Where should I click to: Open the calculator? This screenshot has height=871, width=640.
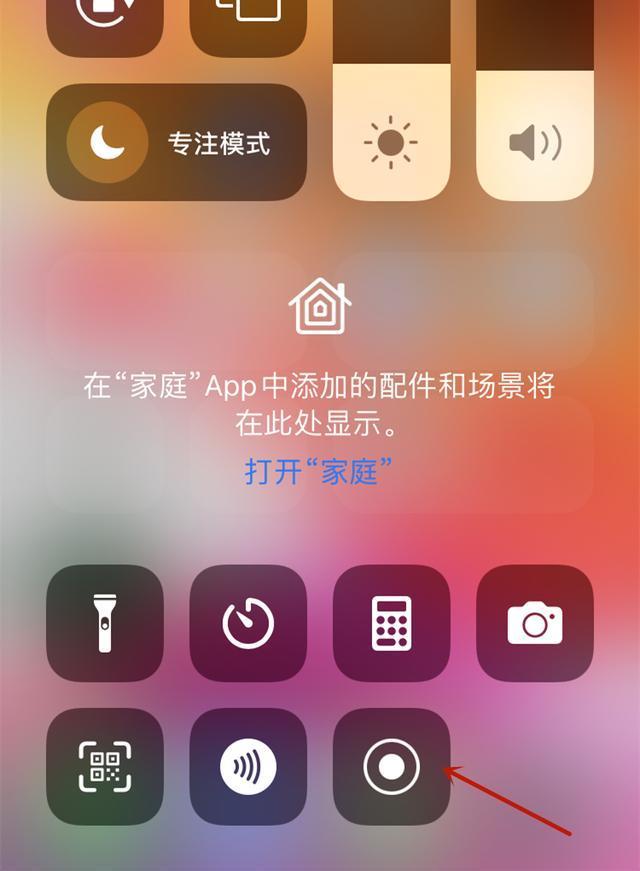(391, 623)
